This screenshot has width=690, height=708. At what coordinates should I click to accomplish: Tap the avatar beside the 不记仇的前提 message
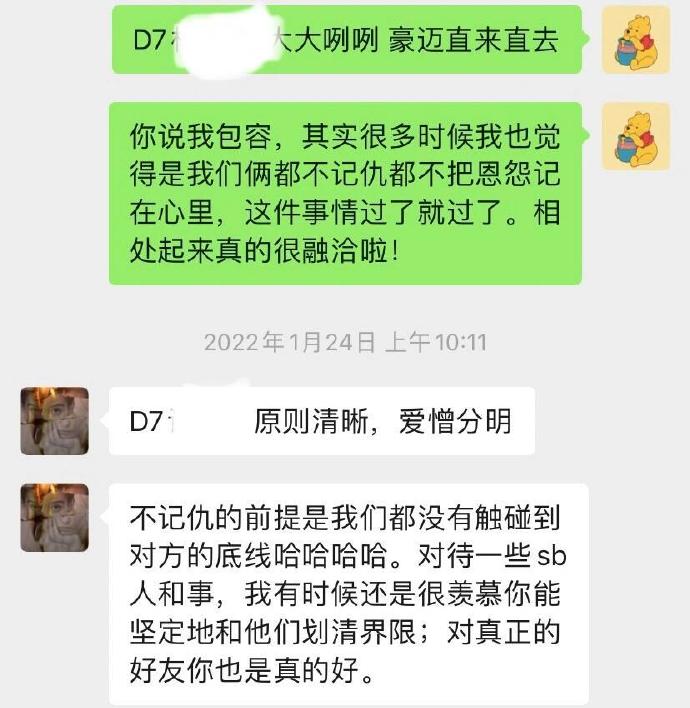click(x=55, y=517)
